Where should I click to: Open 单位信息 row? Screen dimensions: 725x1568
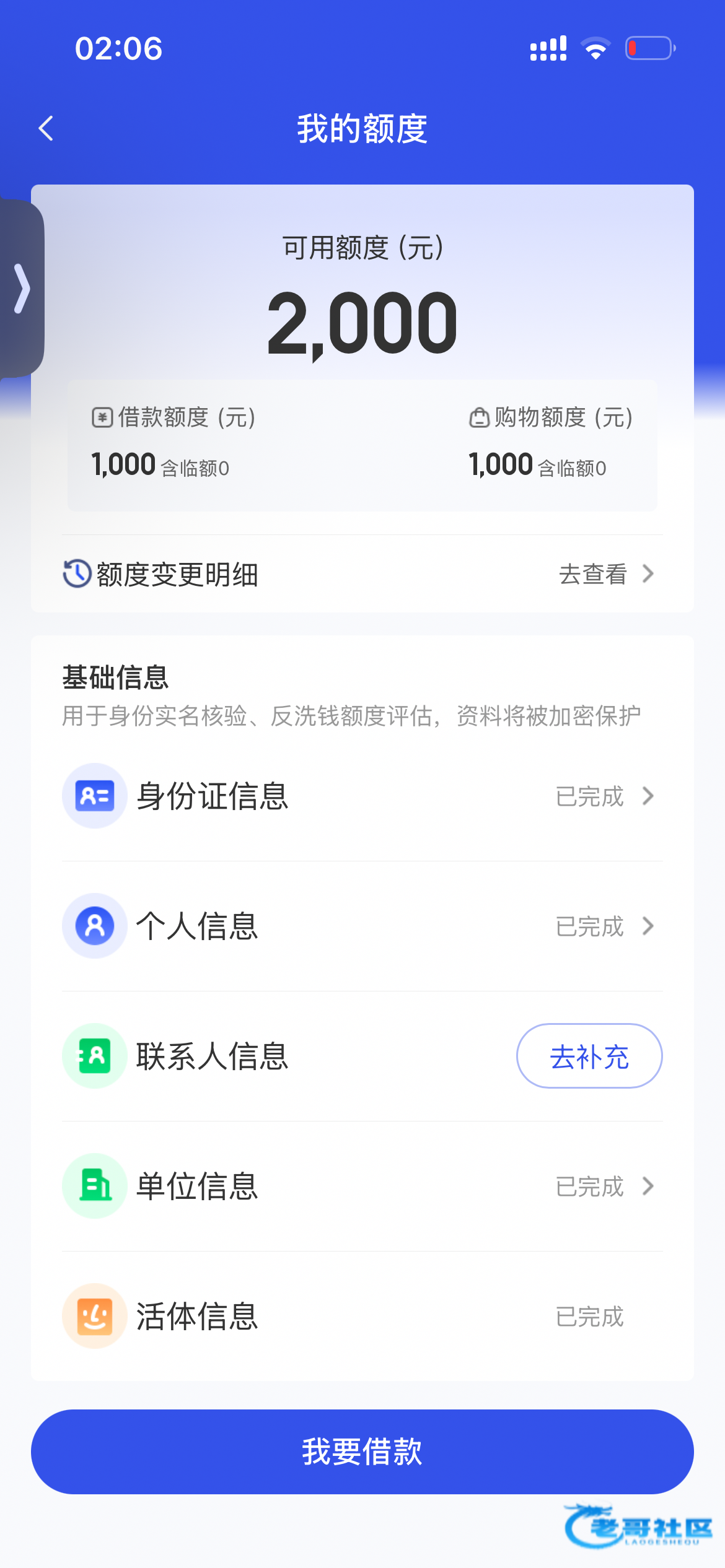[362, 1187]
